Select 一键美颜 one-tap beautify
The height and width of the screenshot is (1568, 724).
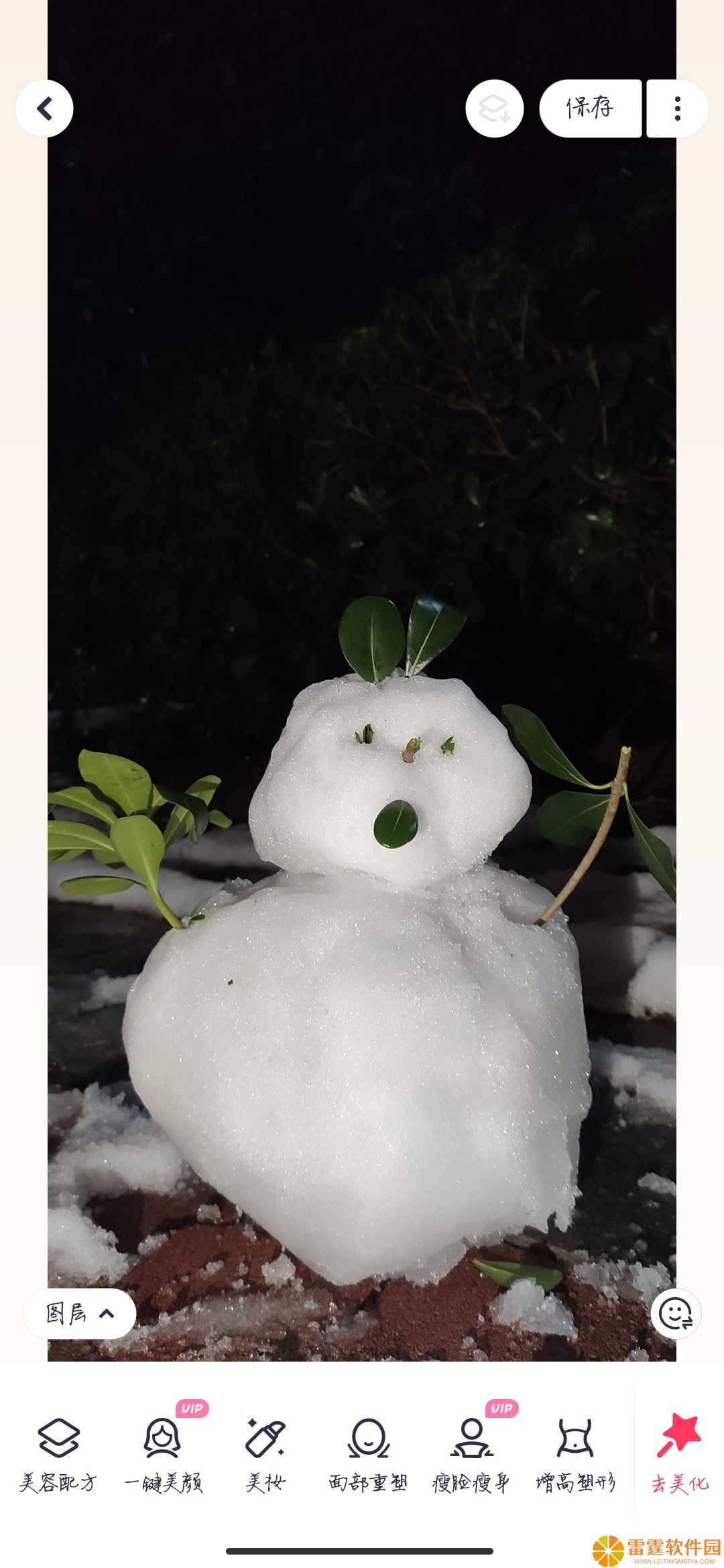163,1455
